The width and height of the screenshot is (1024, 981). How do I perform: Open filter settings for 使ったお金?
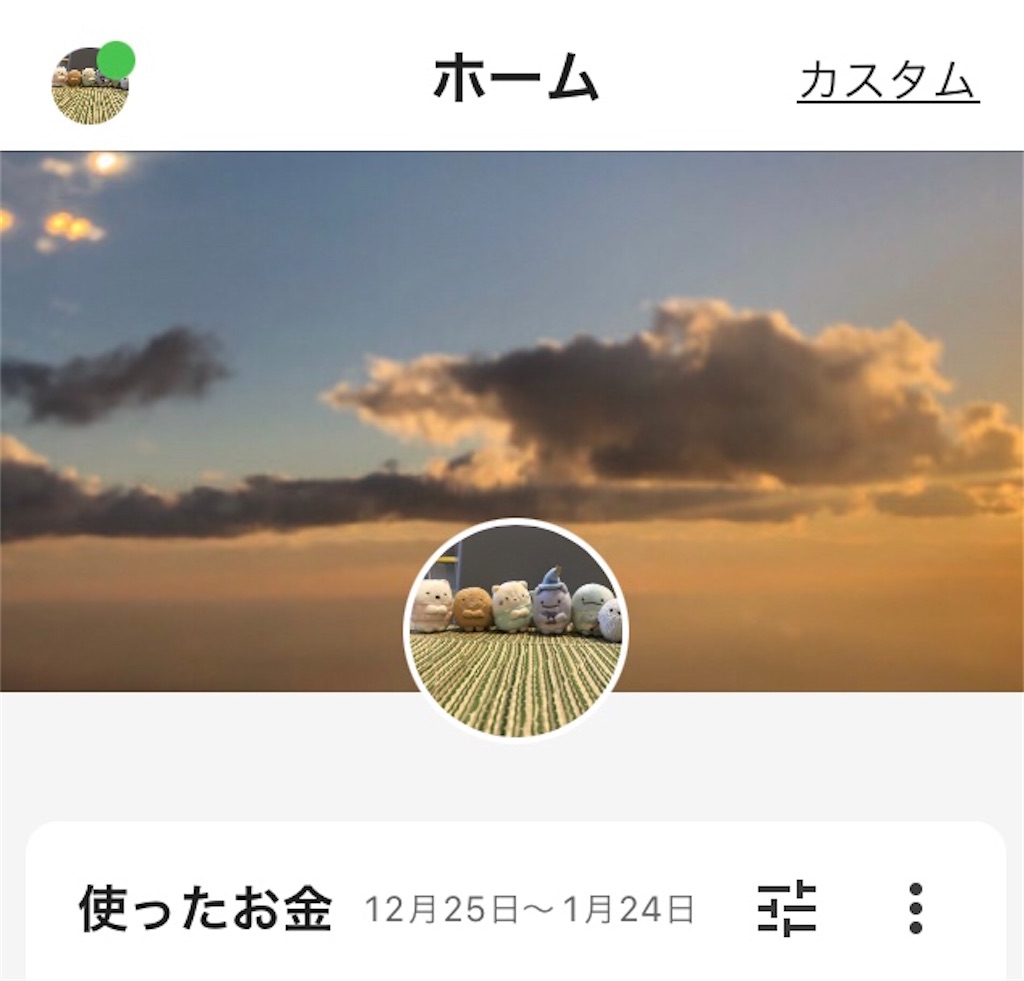click(x=787, y=908)
